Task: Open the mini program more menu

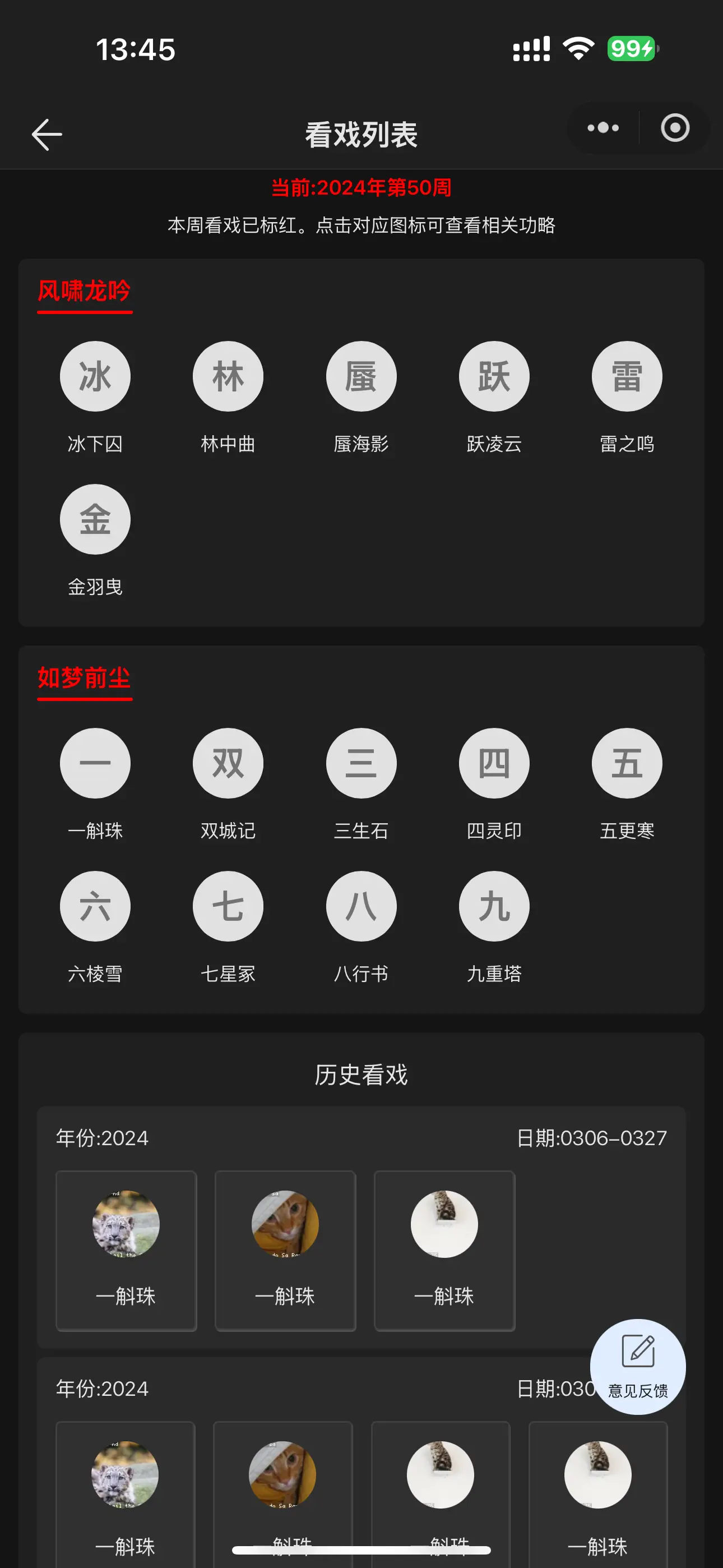Action: tap(602, 128)
